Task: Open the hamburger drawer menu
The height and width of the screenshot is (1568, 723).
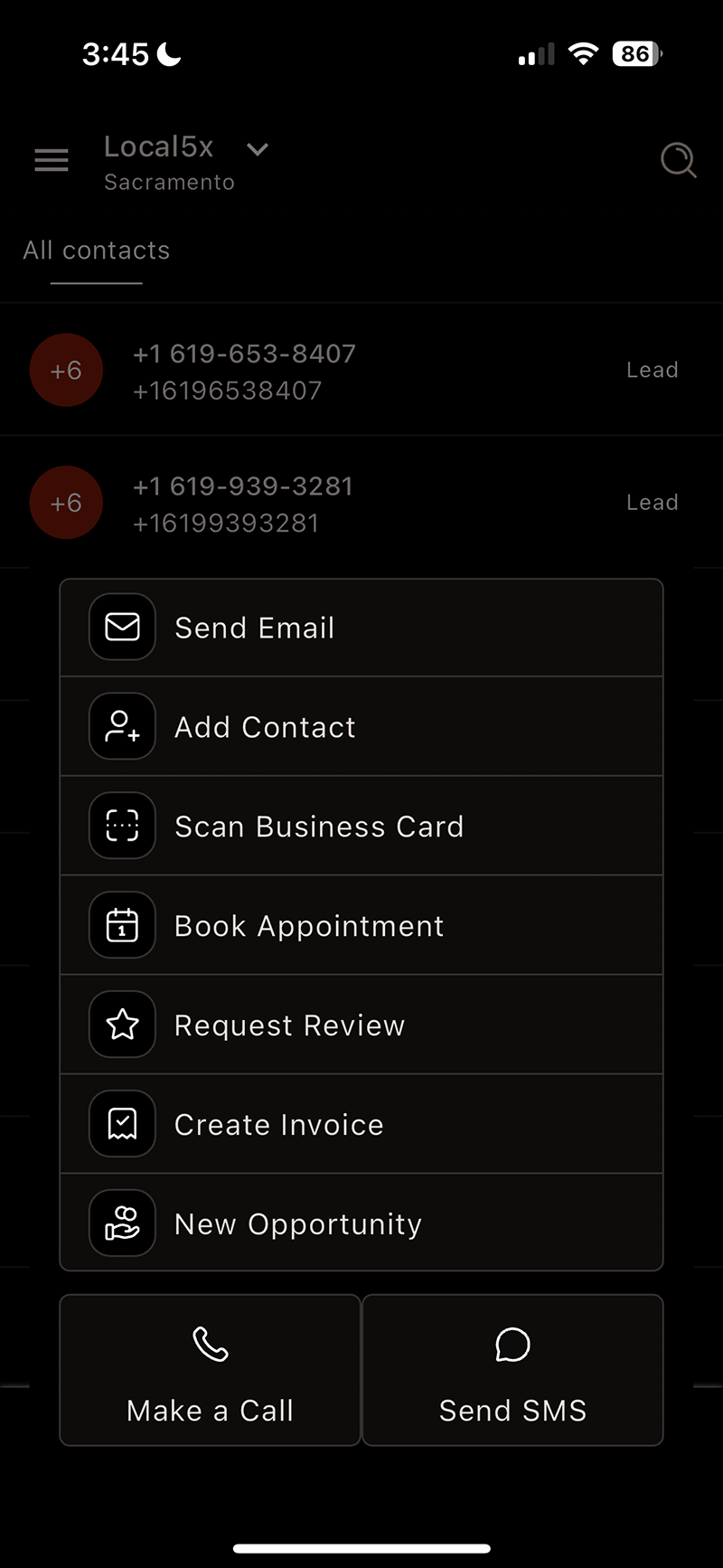Action: [52, 160]
